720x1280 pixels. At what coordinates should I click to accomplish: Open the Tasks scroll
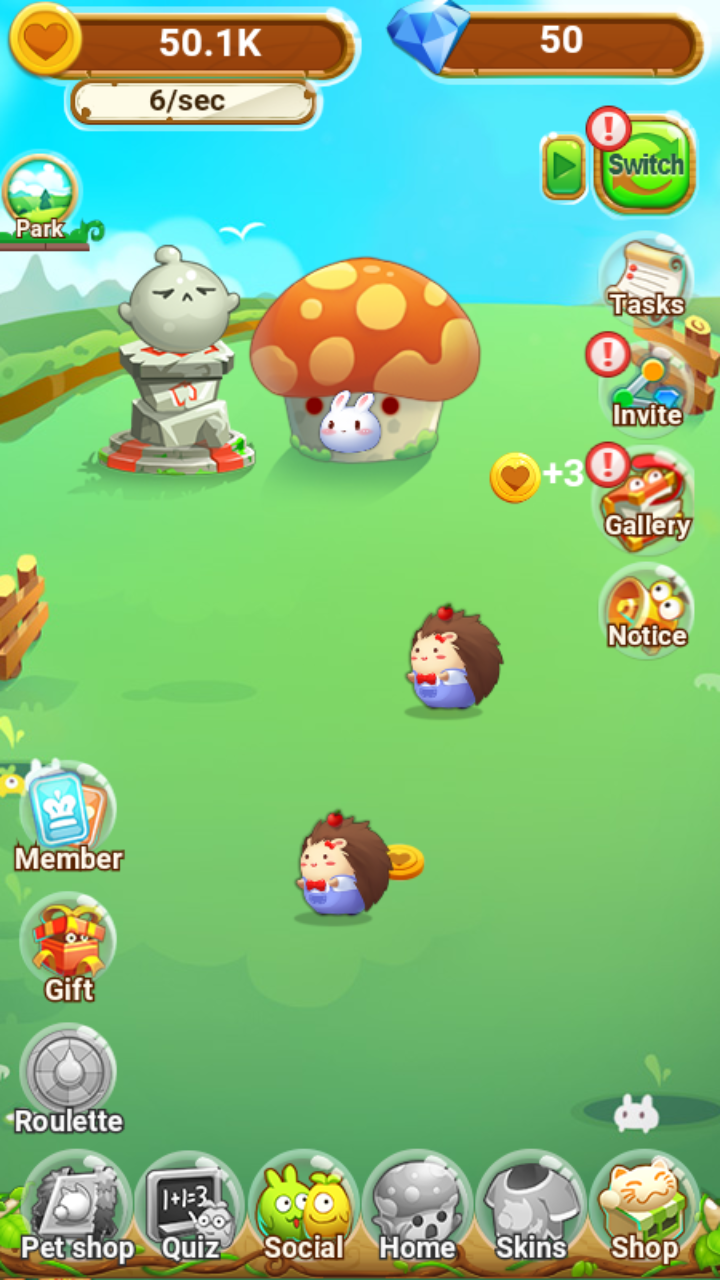(647, 278)
